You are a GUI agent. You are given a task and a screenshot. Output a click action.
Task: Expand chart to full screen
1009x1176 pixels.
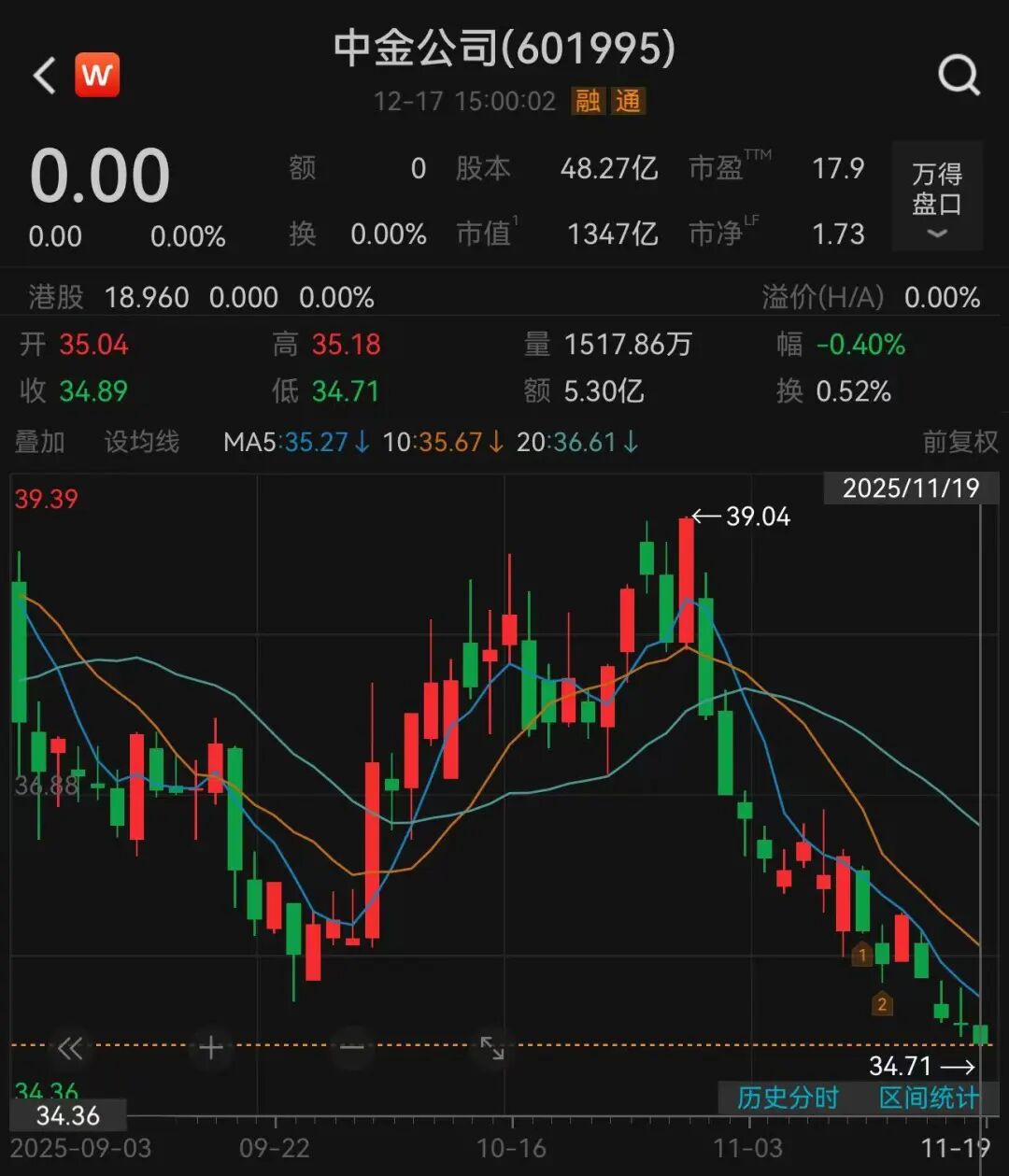pos(492,1048)
